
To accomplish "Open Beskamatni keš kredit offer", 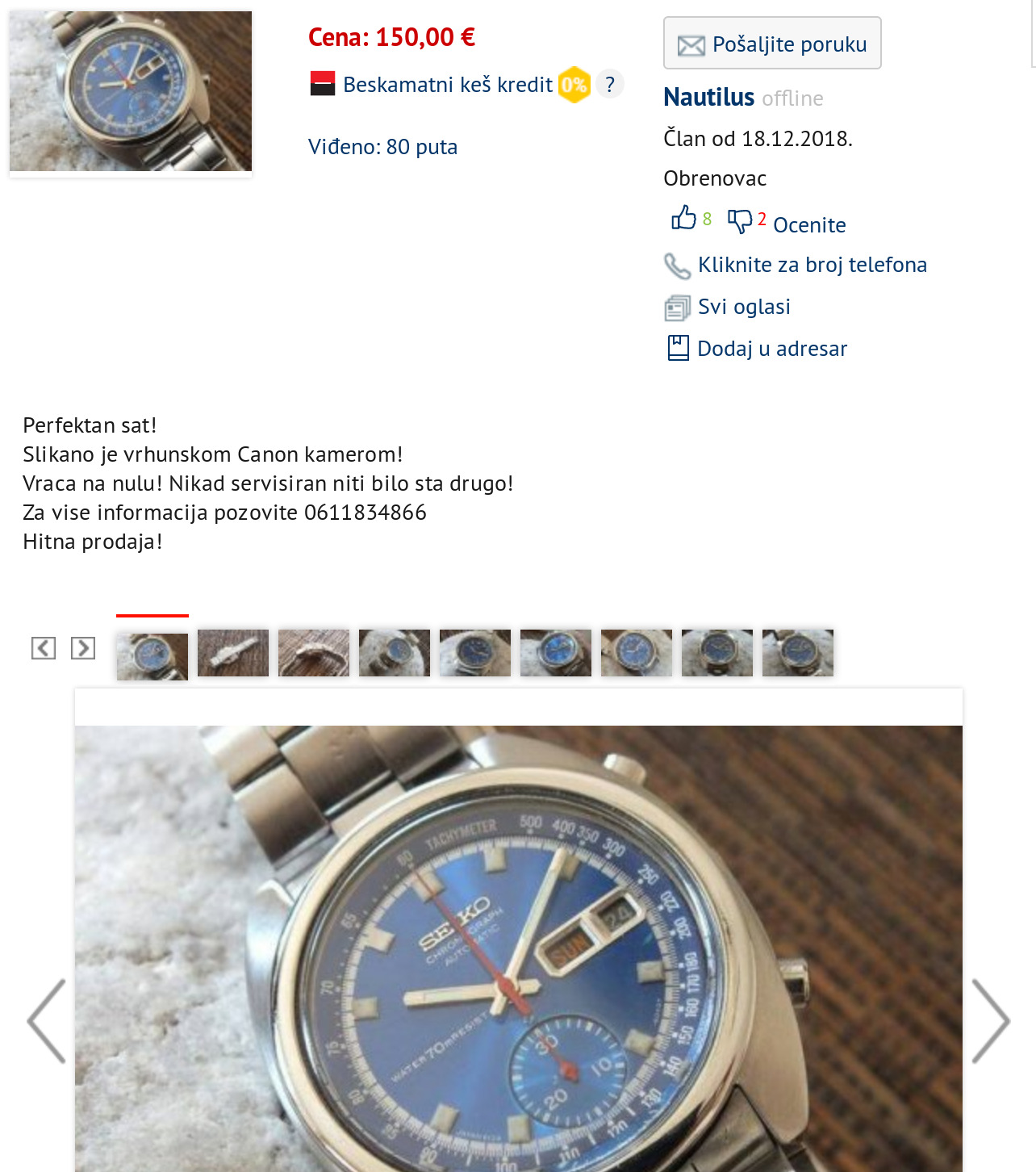I will (448, 85).
